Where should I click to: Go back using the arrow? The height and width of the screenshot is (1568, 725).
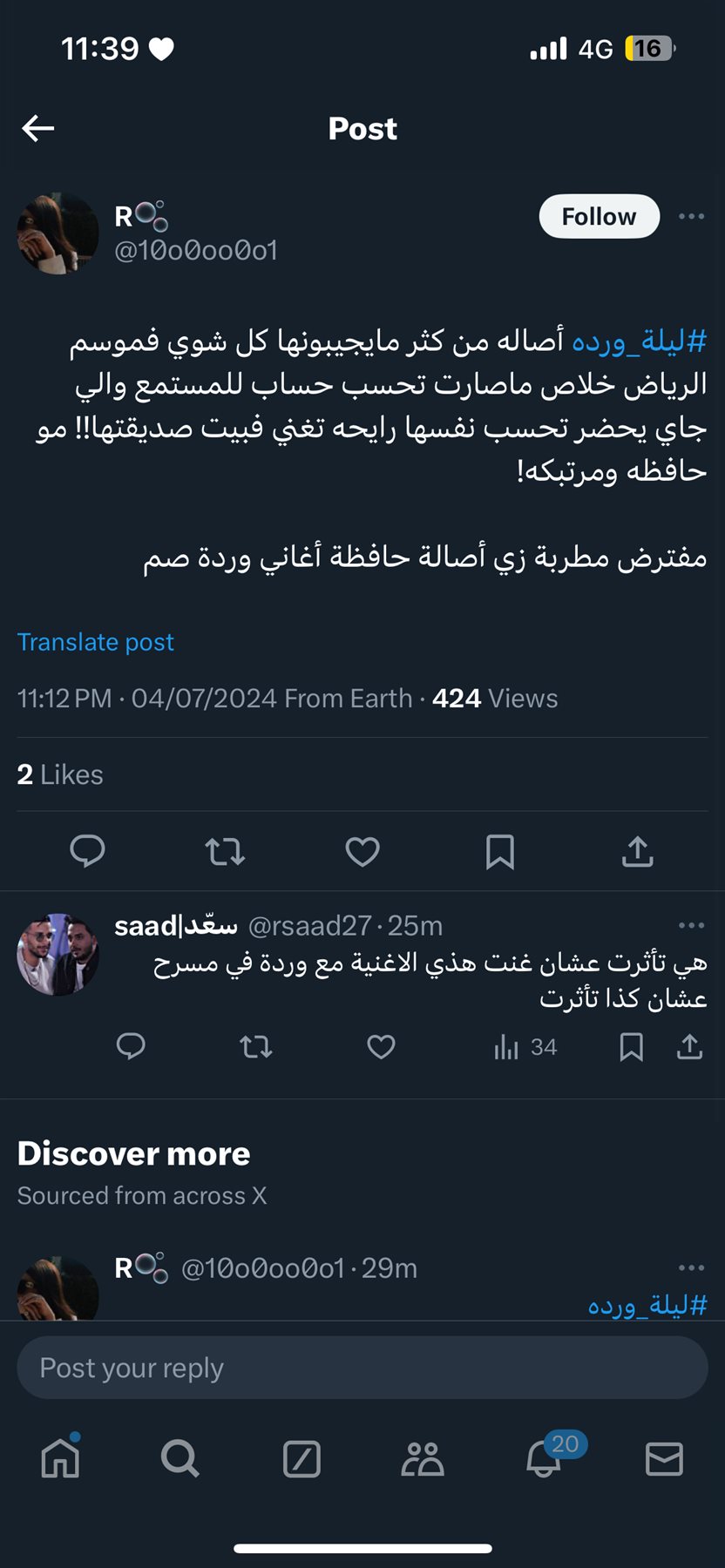pyautogui.click(x=38, y=128)
